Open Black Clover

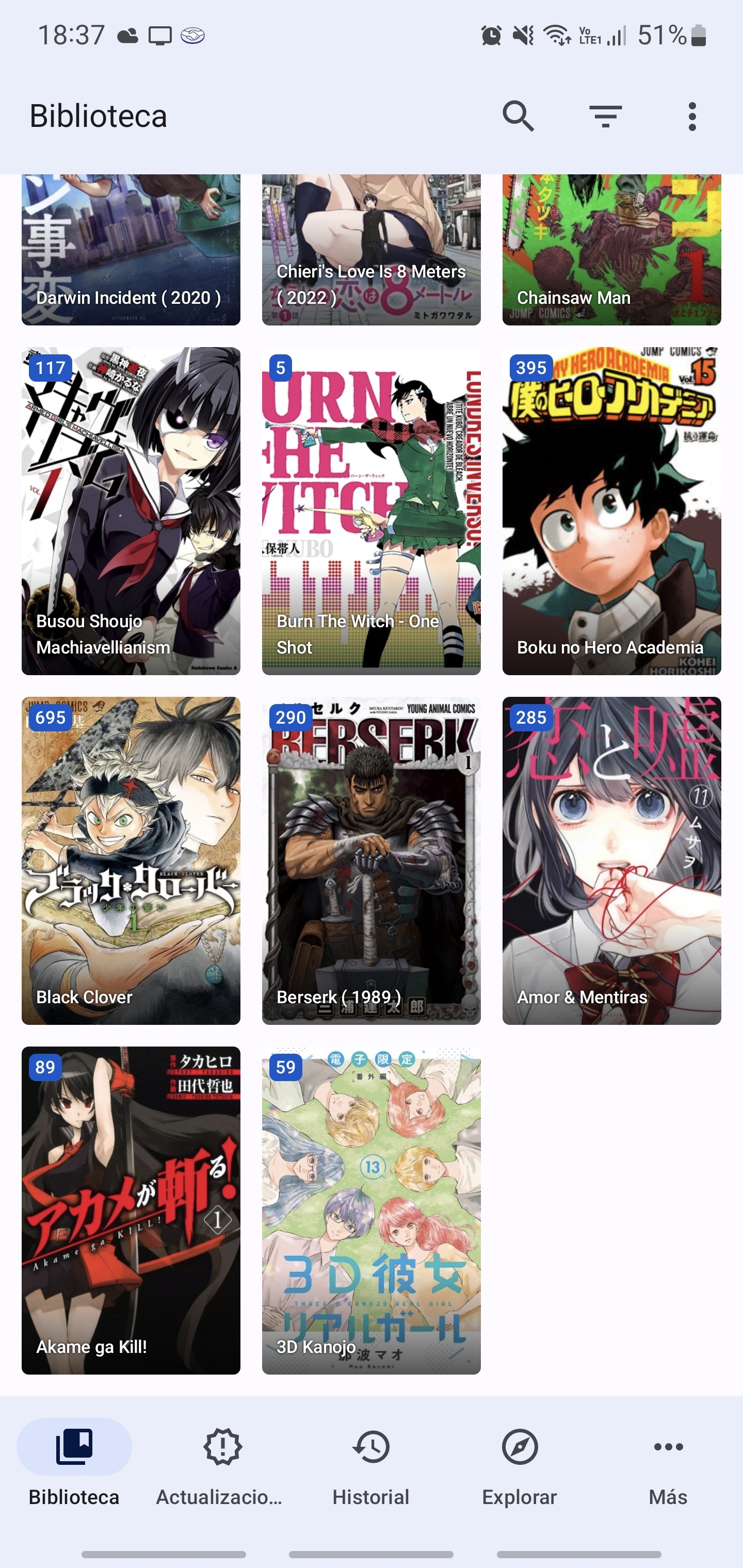[x=131, y=861]
